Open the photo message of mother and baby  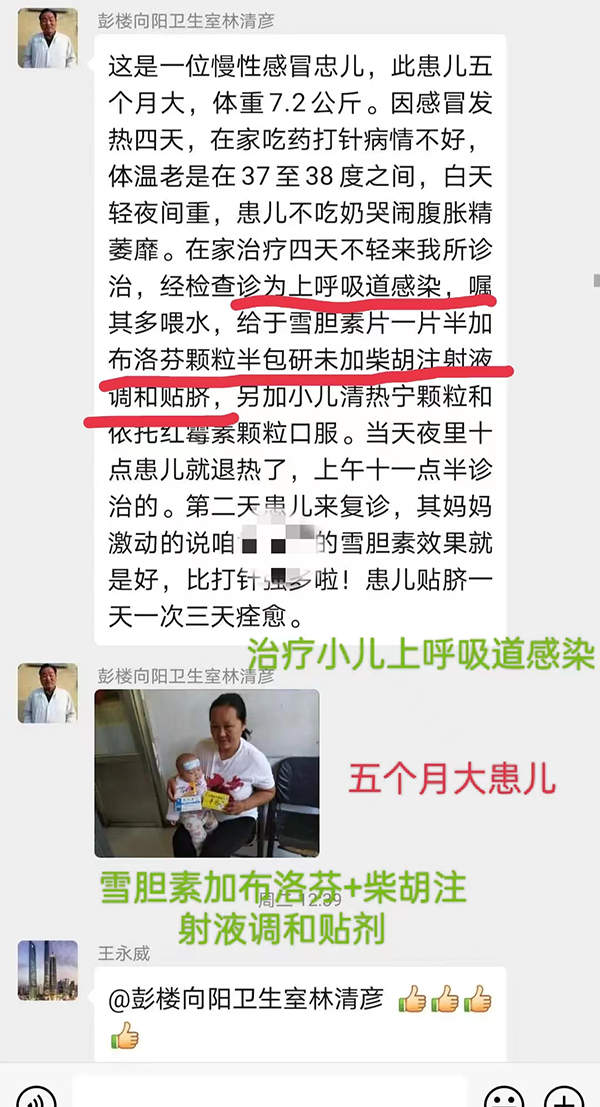(x=207, y=772)
